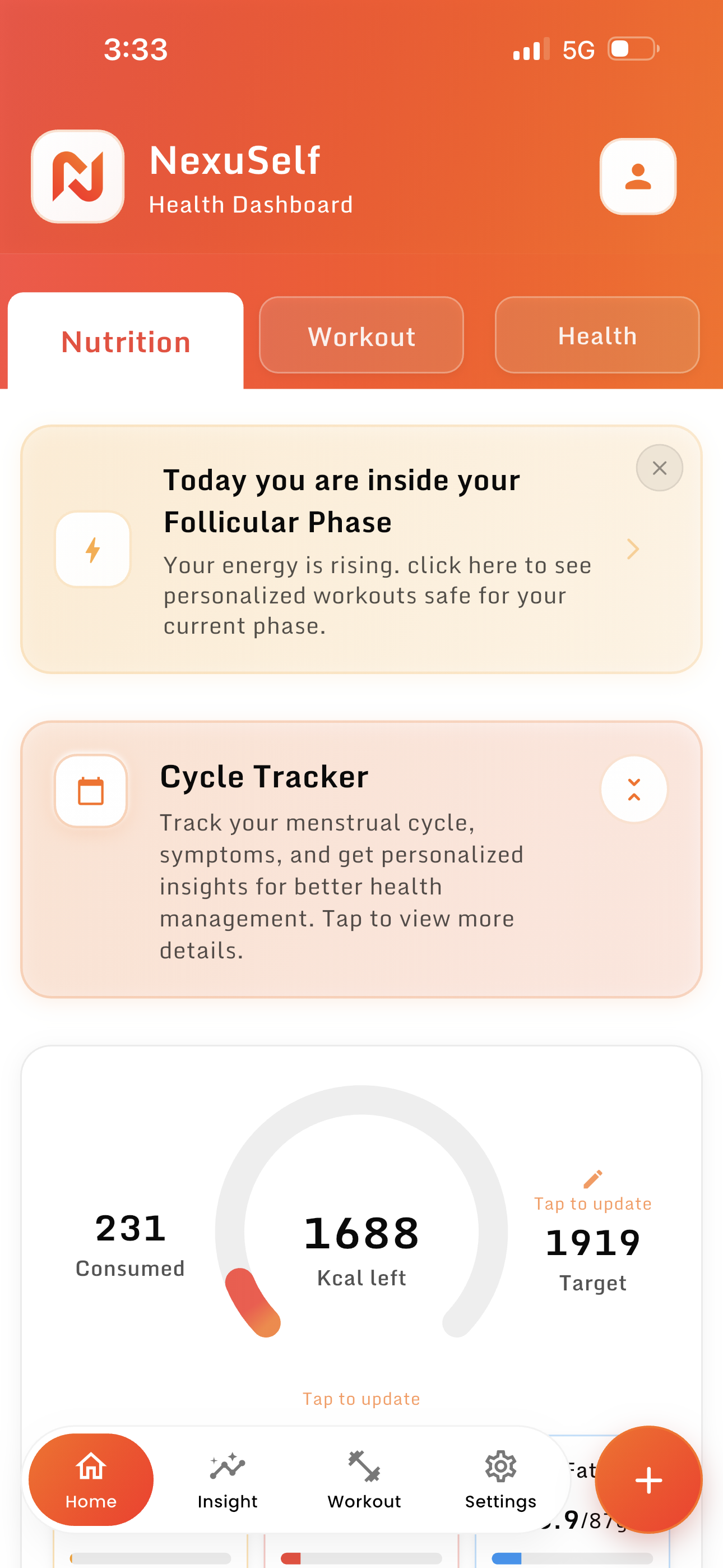Viewport: 723px width, 1568px height.
Task: Switch to the Health tab
Action: [596, 335]
